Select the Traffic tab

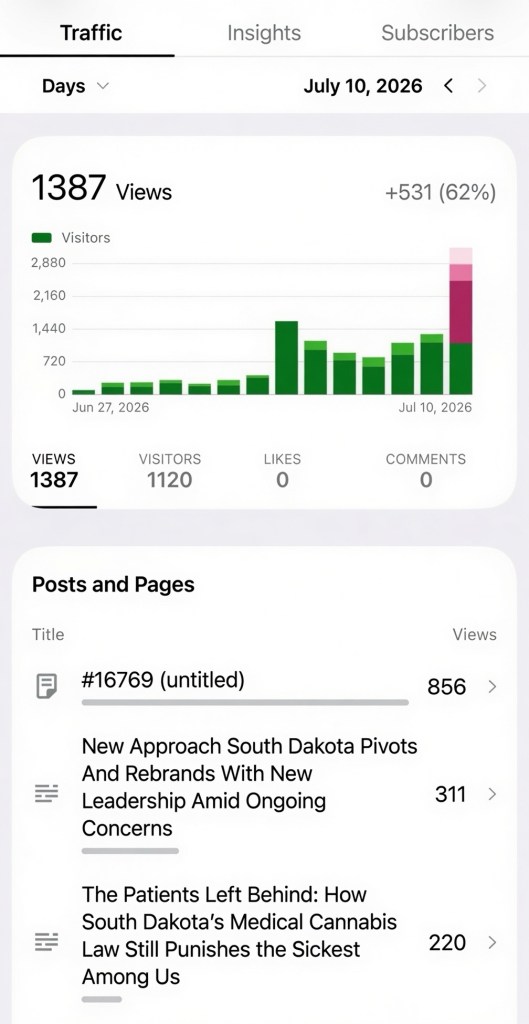pos(91,33)
